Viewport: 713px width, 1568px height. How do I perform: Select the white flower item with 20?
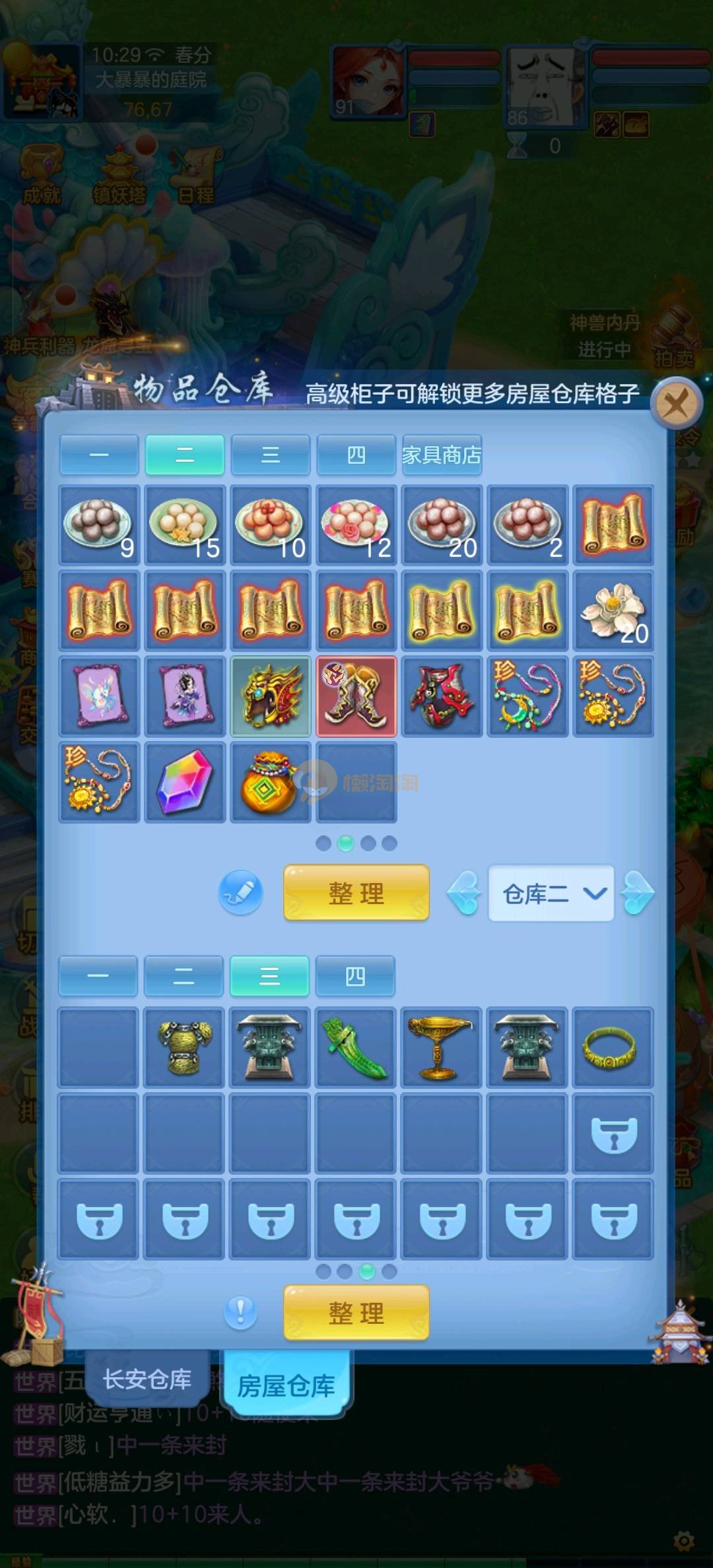614,610
